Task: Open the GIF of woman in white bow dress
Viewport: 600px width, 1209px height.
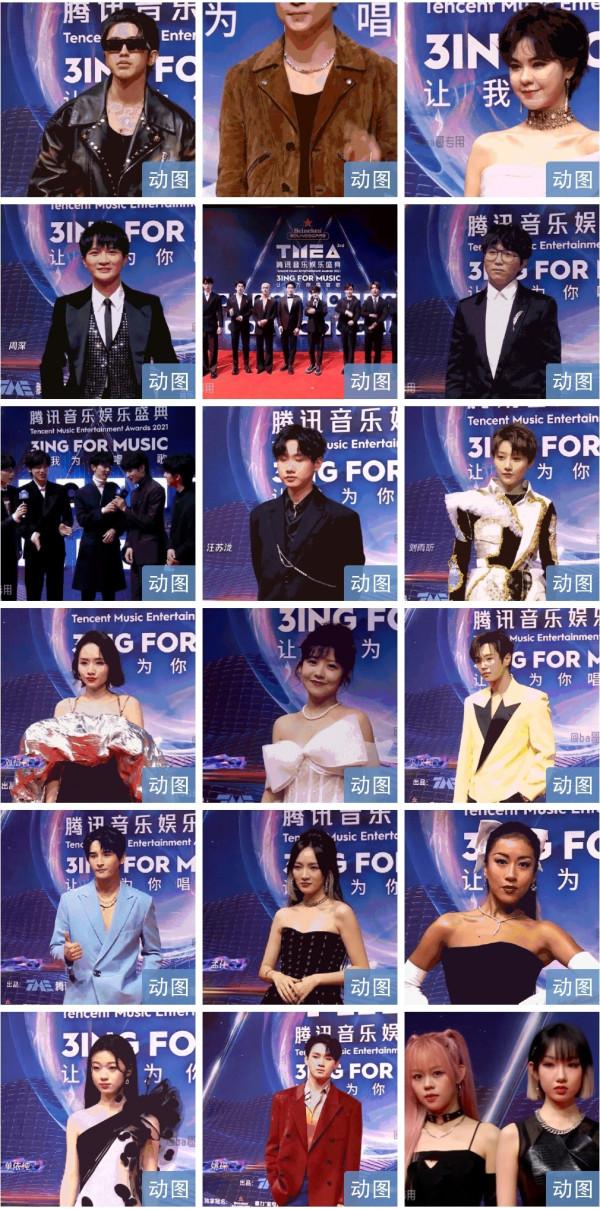Action: click(x=299, y=704)
